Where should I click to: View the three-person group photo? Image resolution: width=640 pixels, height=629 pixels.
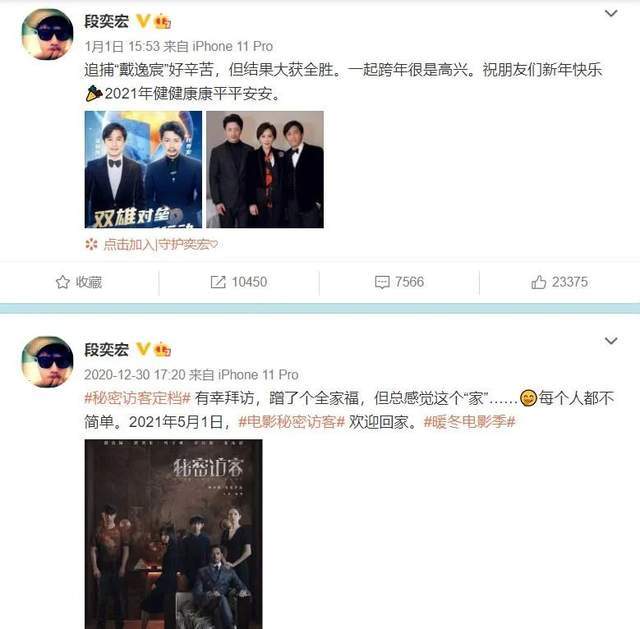point(265,169)
